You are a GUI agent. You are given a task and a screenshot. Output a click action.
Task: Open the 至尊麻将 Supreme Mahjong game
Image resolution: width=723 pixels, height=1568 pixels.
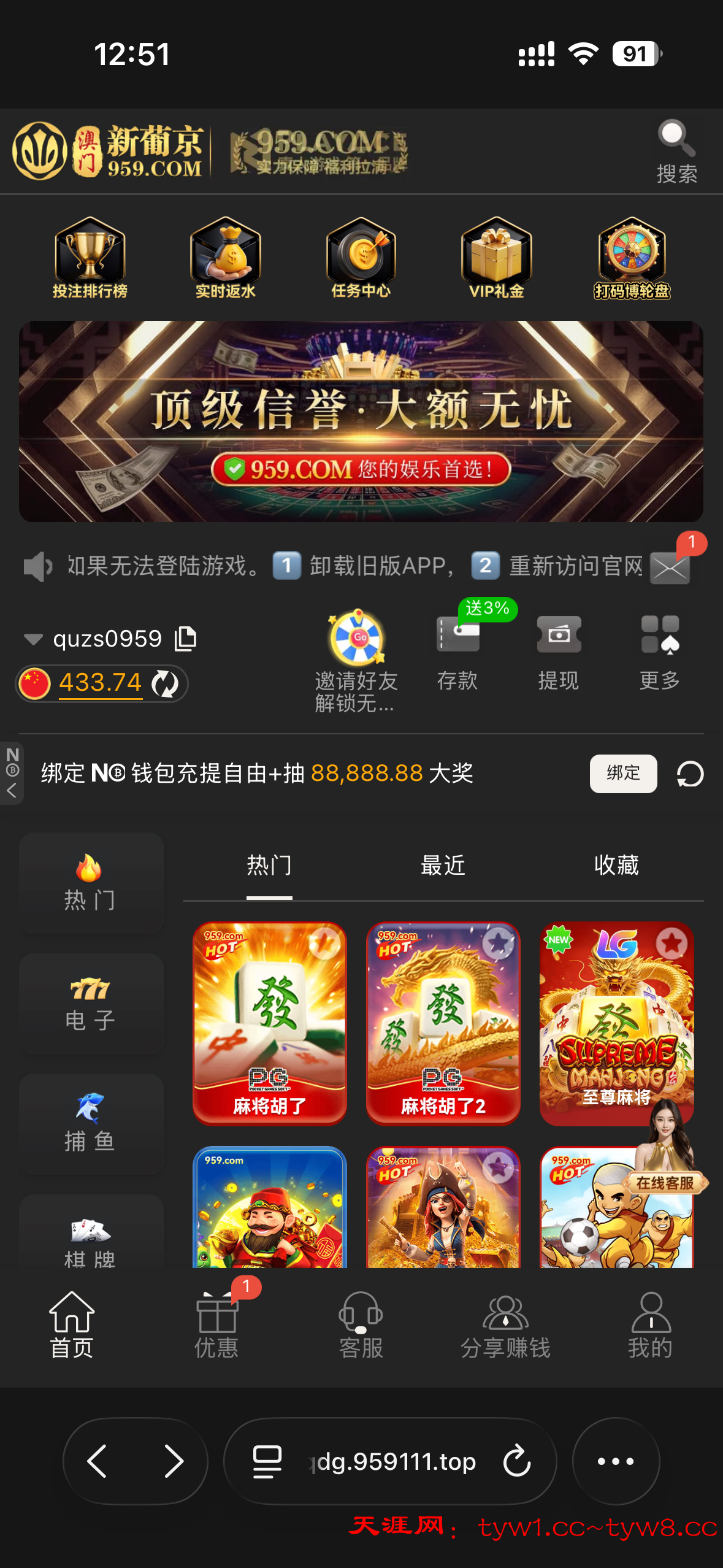pos(616,1023)
